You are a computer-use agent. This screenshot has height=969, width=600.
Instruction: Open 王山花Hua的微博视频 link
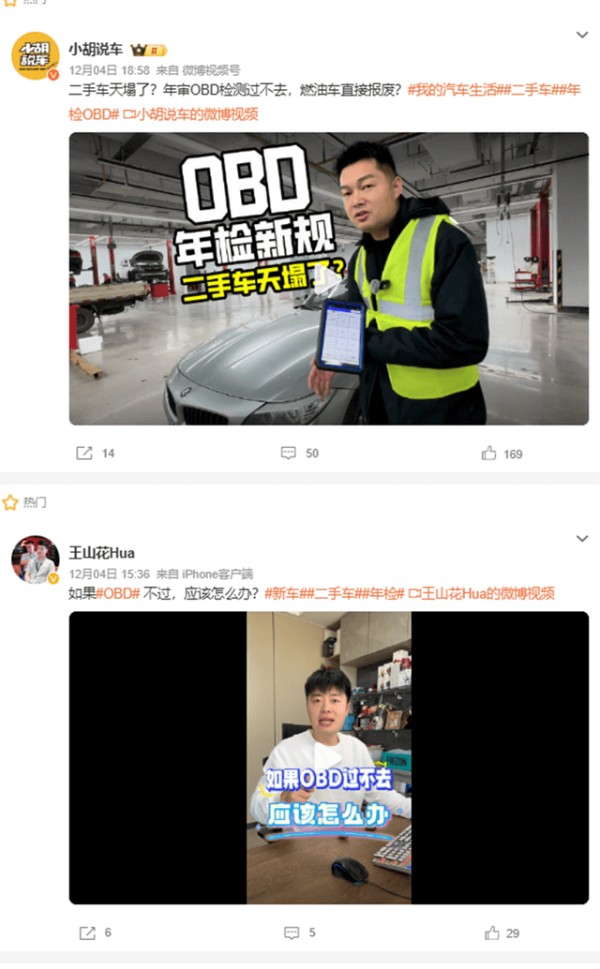[x=483, y=593]
